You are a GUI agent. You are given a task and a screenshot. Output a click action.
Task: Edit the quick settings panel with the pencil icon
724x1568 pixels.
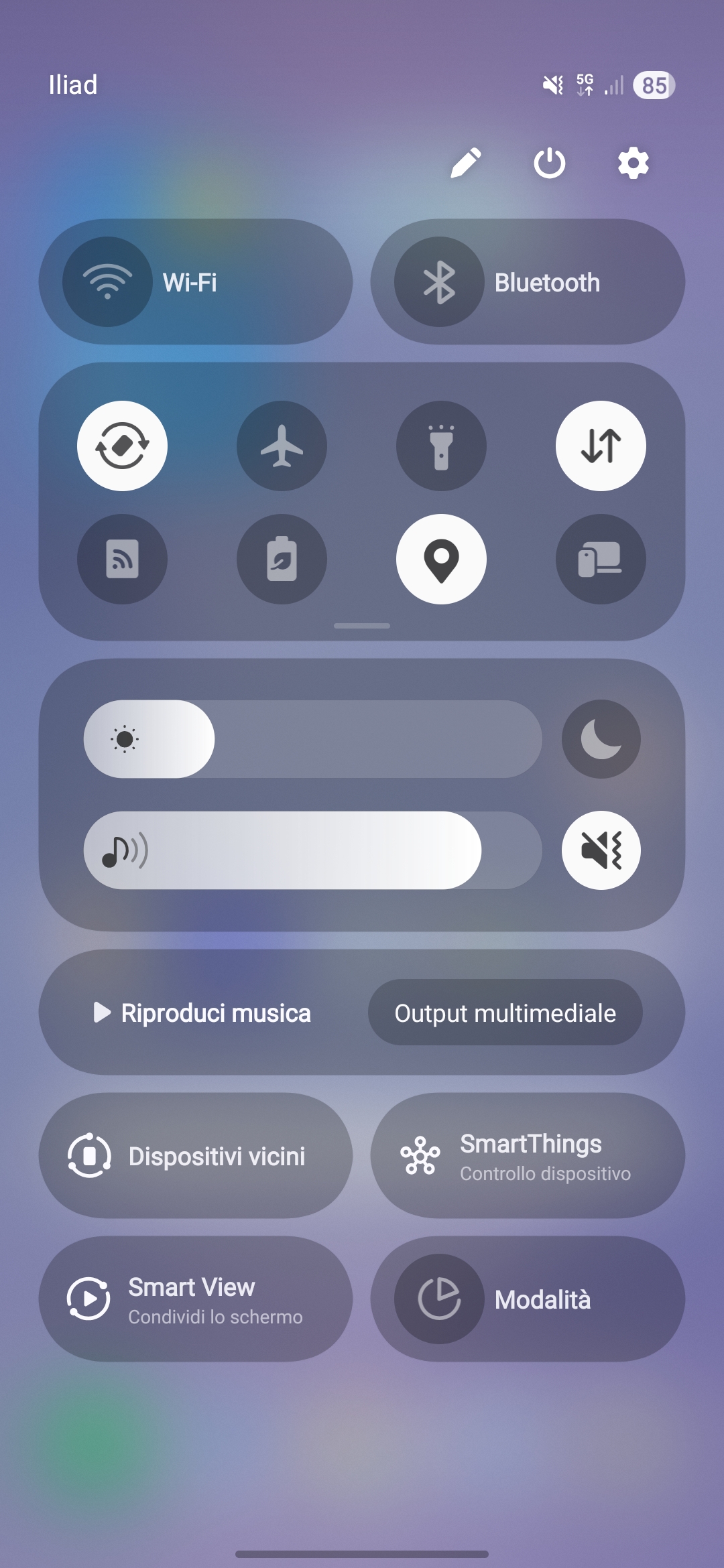[466, 163]
